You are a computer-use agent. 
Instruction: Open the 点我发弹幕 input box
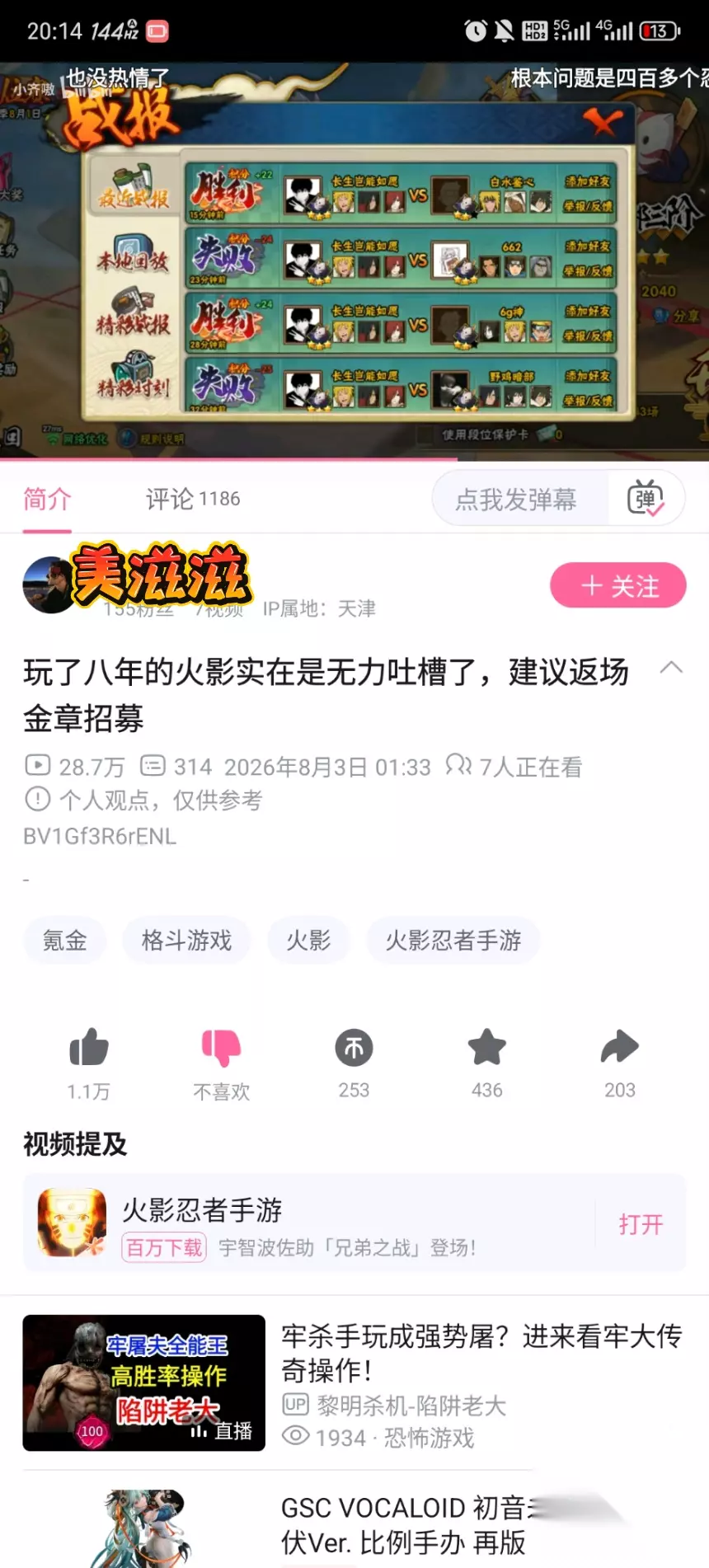tap(518, 499)
